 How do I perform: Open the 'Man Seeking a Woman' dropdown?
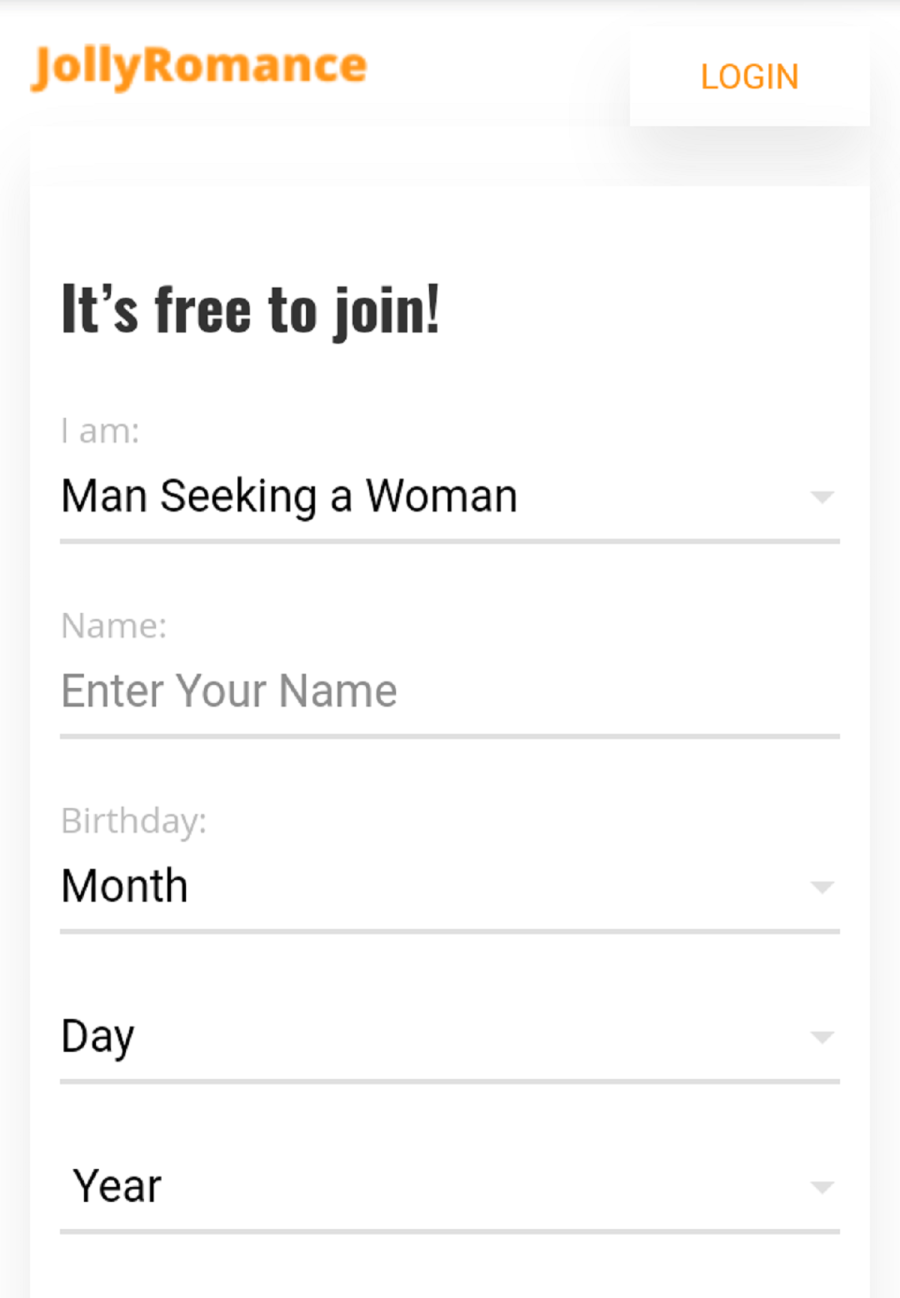click(x=449, y=497)
